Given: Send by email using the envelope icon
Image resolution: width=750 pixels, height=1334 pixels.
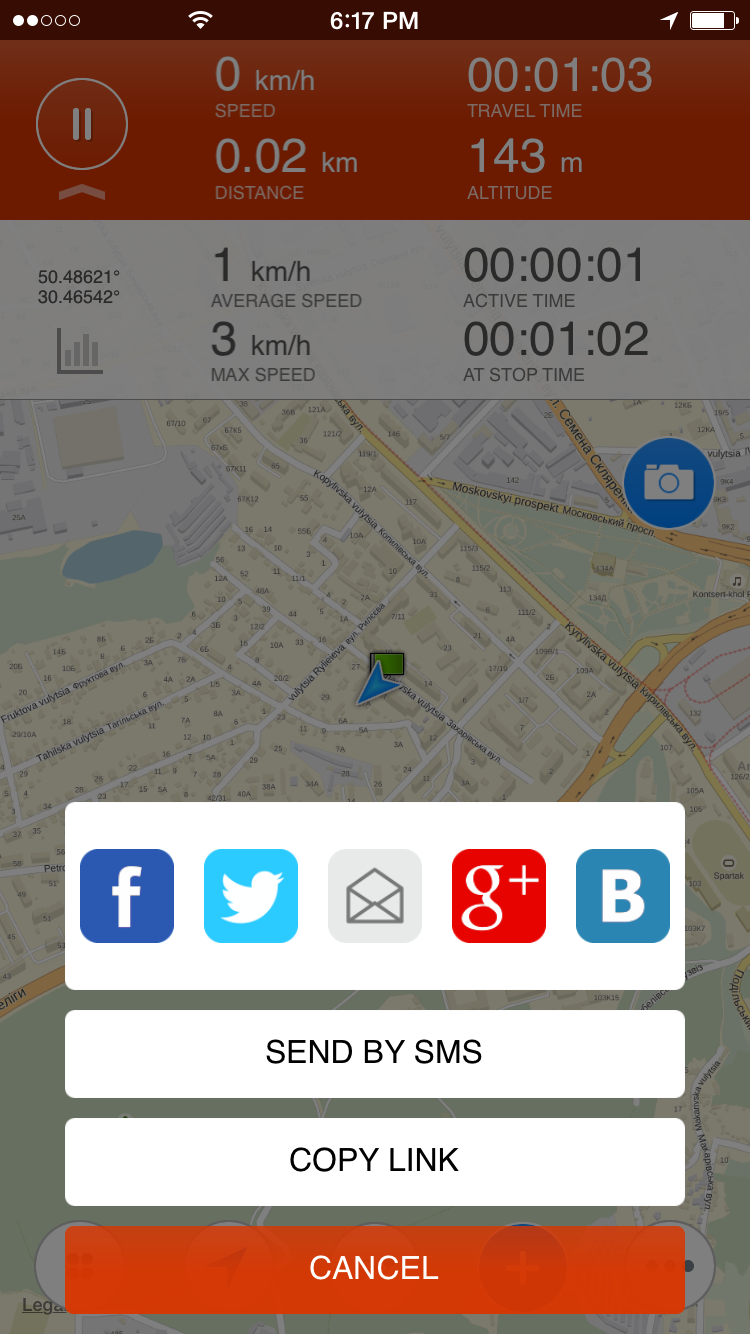Looking at the screenshot, I should point(375,896).
